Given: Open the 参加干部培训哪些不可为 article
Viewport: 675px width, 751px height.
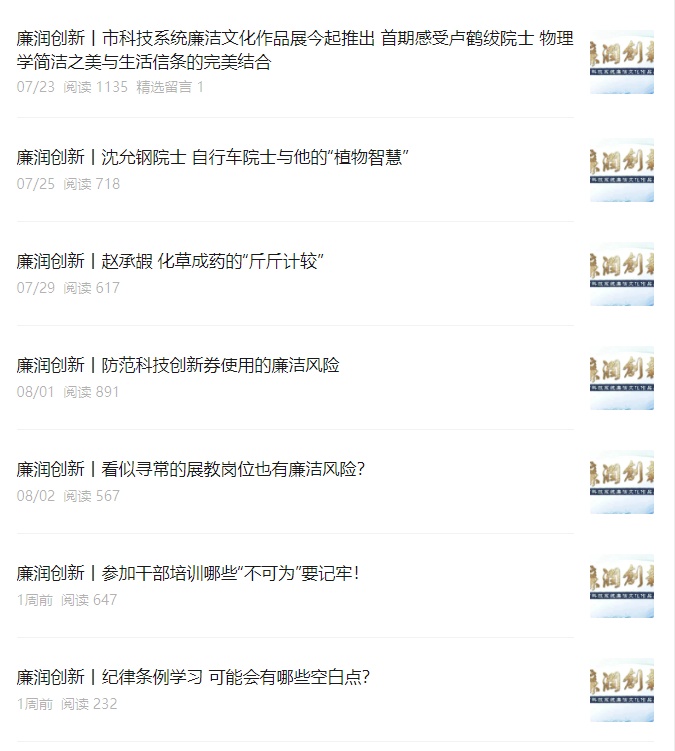Looking at the screenshot, I should pos(187,573).
